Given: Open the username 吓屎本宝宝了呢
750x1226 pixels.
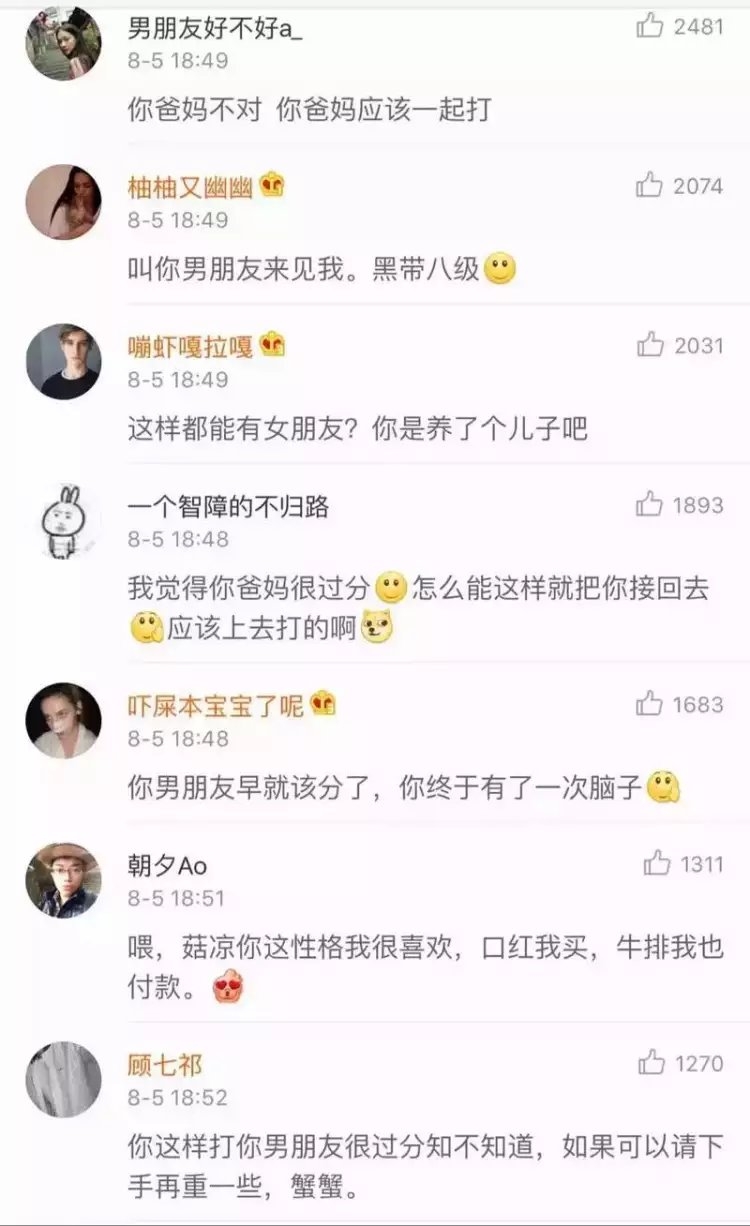Looking at the screenshot, I should coord(215,705).
